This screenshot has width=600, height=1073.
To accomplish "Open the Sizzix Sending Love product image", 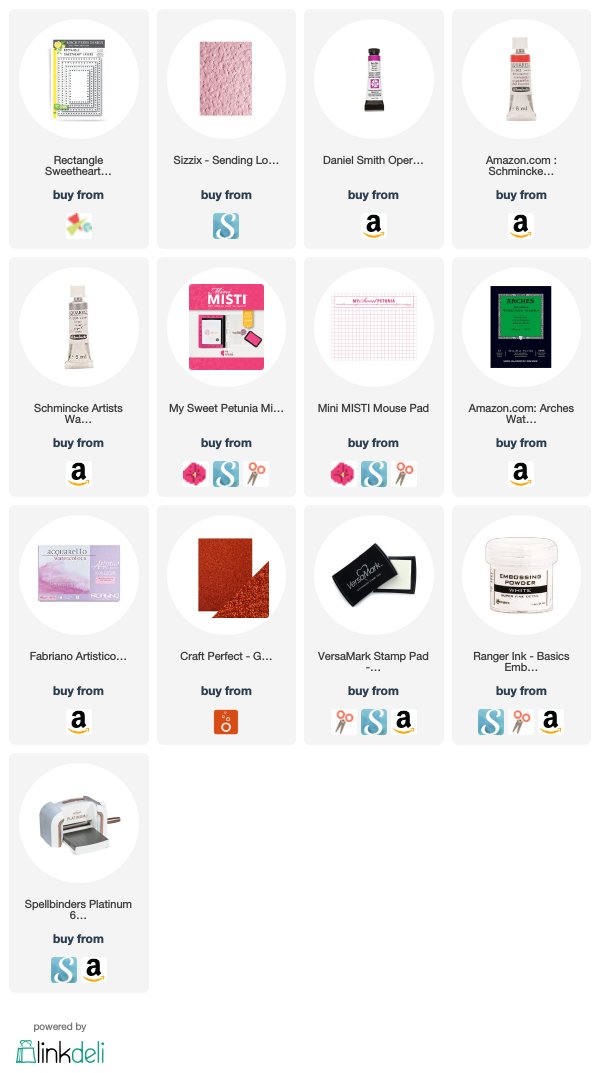I will click(x=226, y=79).
